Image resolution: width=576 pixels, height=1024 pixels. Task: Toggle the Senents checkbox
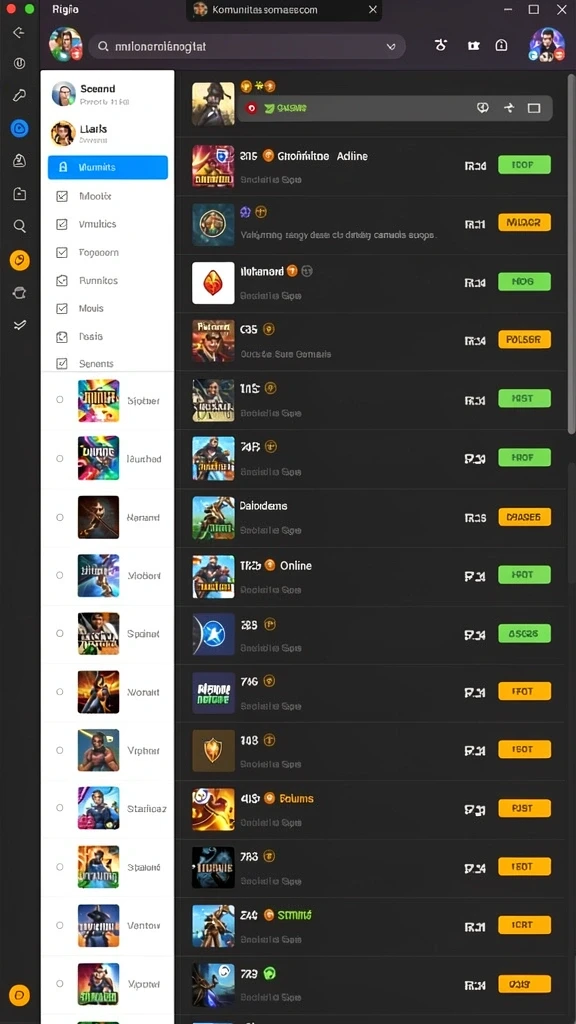click(62, 364)
